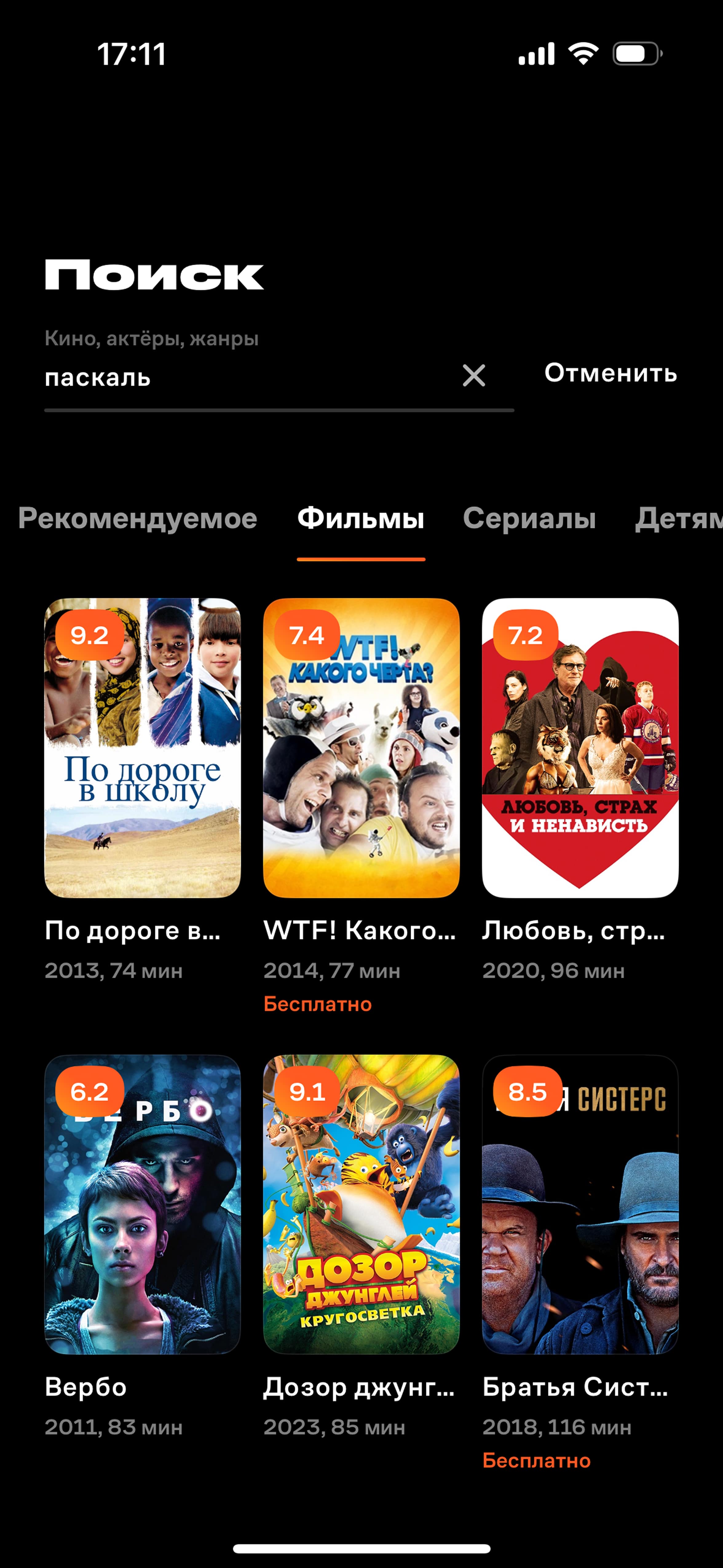Select the Фильмы tab

click(x=361, y=519)
